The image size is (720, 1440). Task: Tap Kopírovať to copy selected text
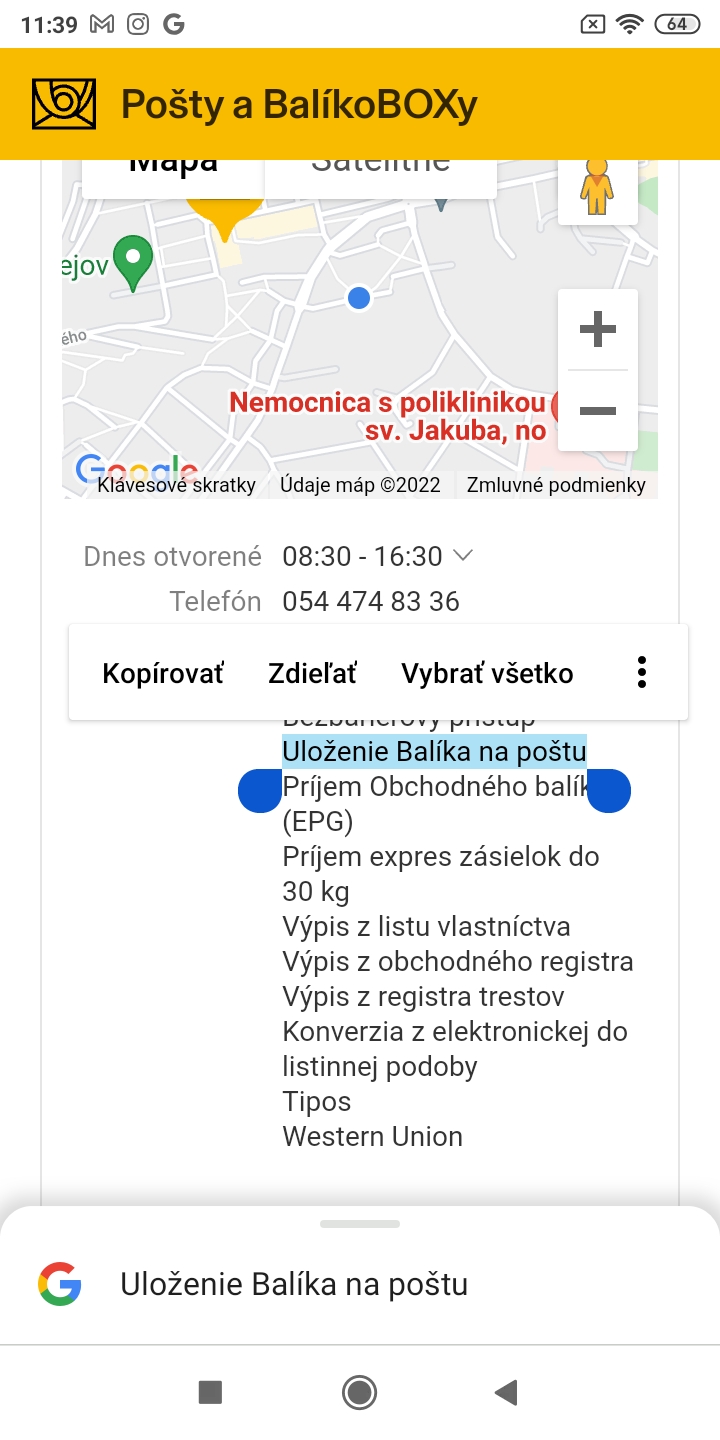[163, 673]
